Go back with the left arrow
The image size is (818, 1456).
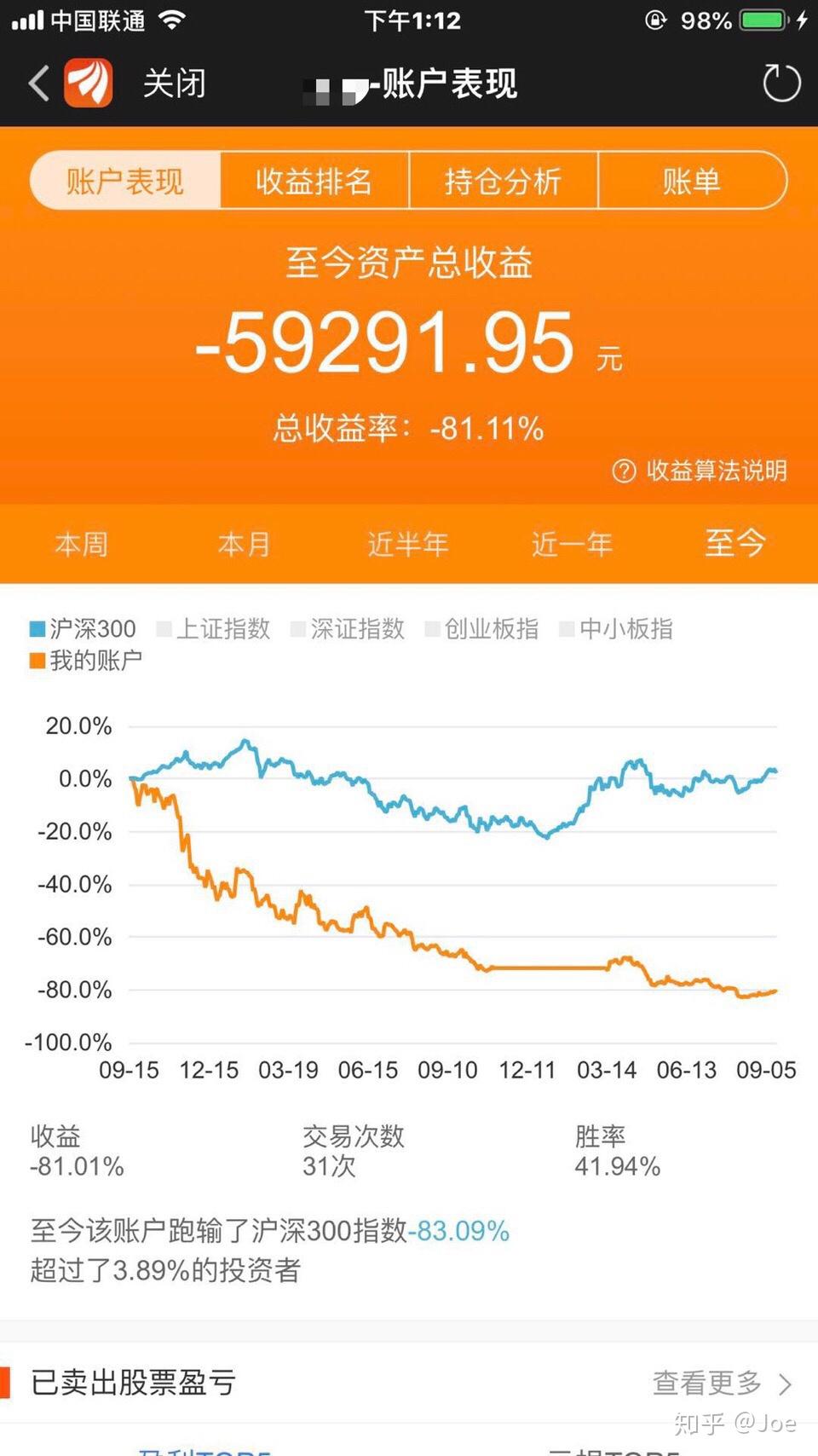tap(39, 84)
